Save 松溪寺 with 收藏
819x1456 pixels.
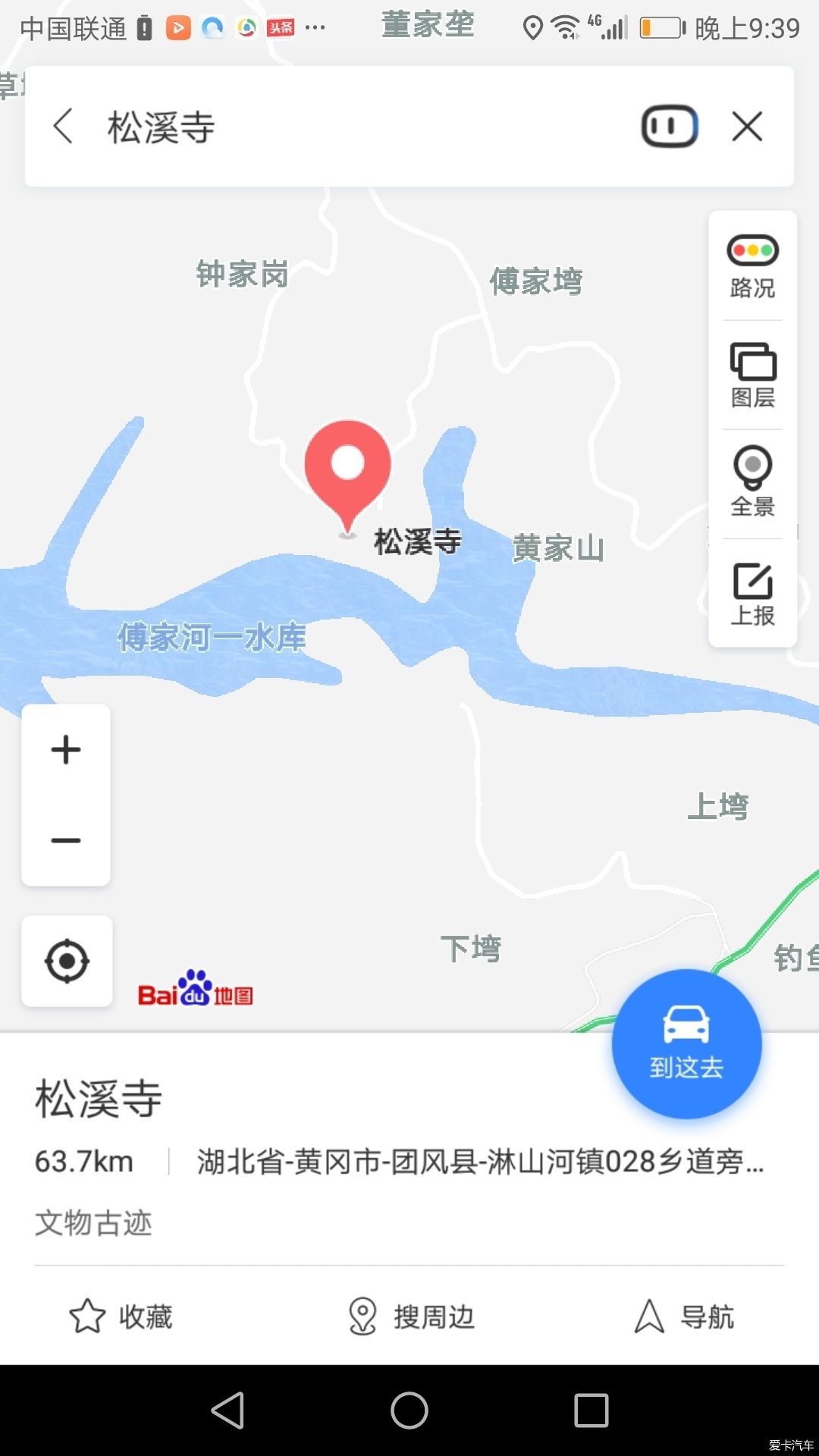[x=121, y=1316]
